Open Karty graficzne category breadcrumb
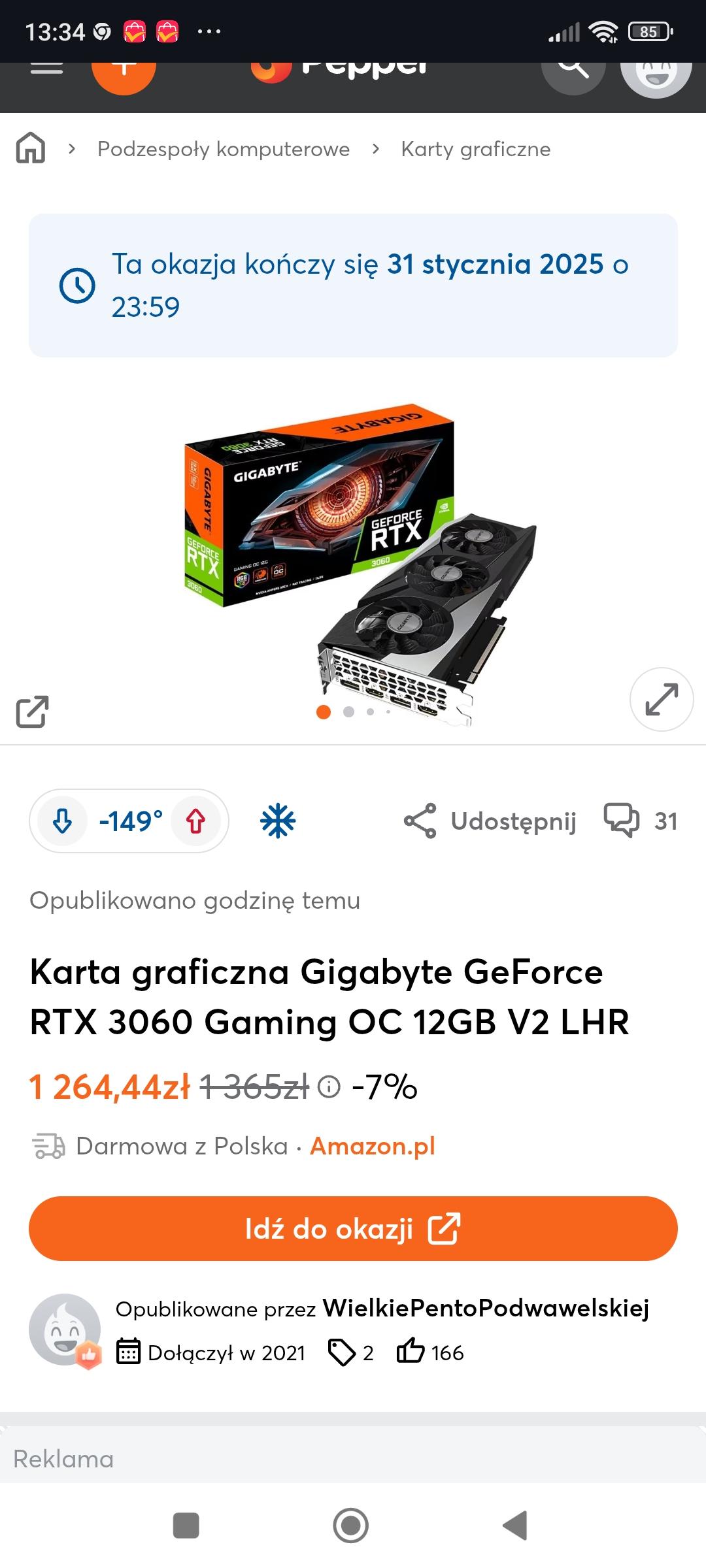The image size is (706, 1568). click(475, 149)
